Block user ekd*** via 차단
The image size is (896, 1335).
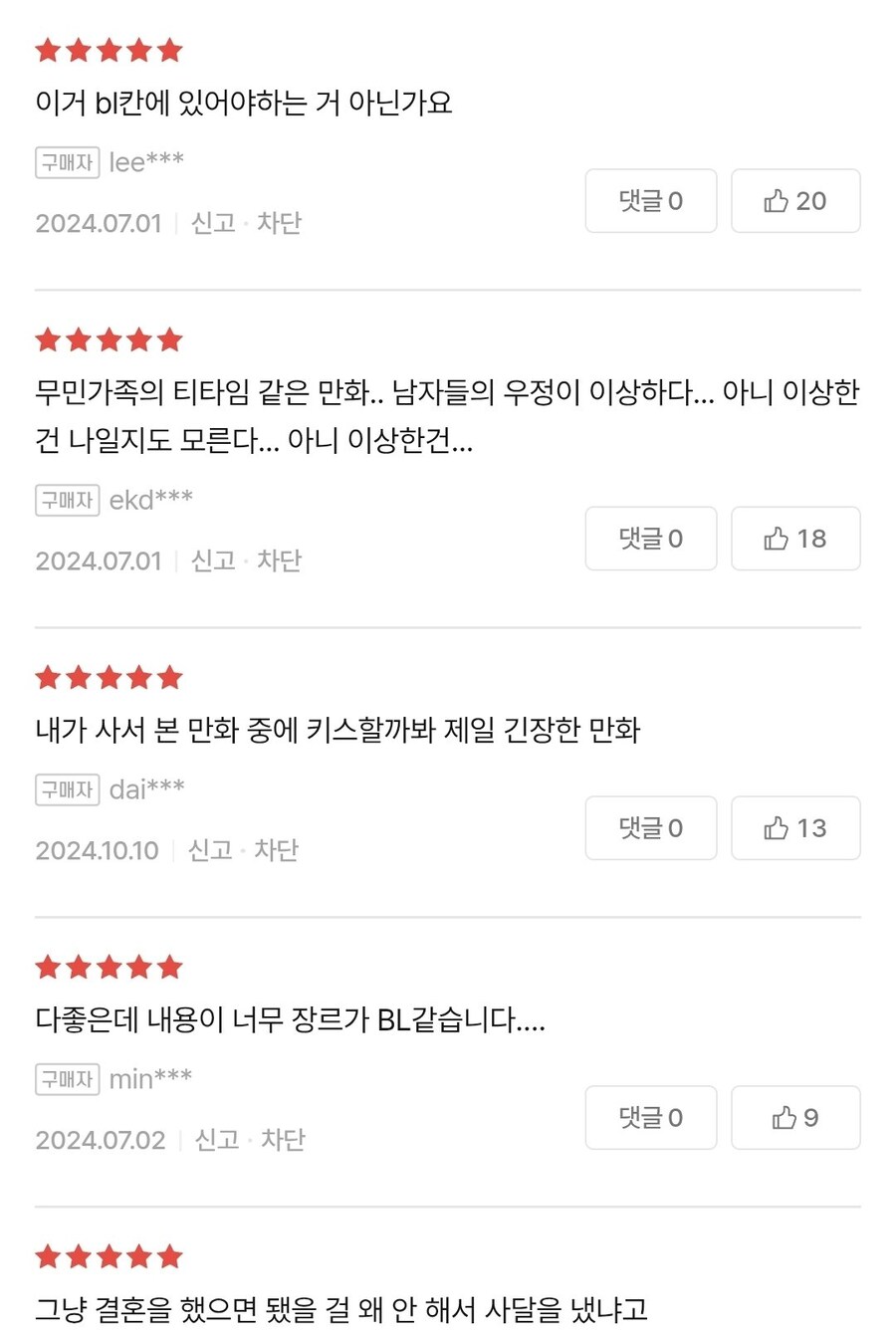pyautogui.click(x=279, y=560)
